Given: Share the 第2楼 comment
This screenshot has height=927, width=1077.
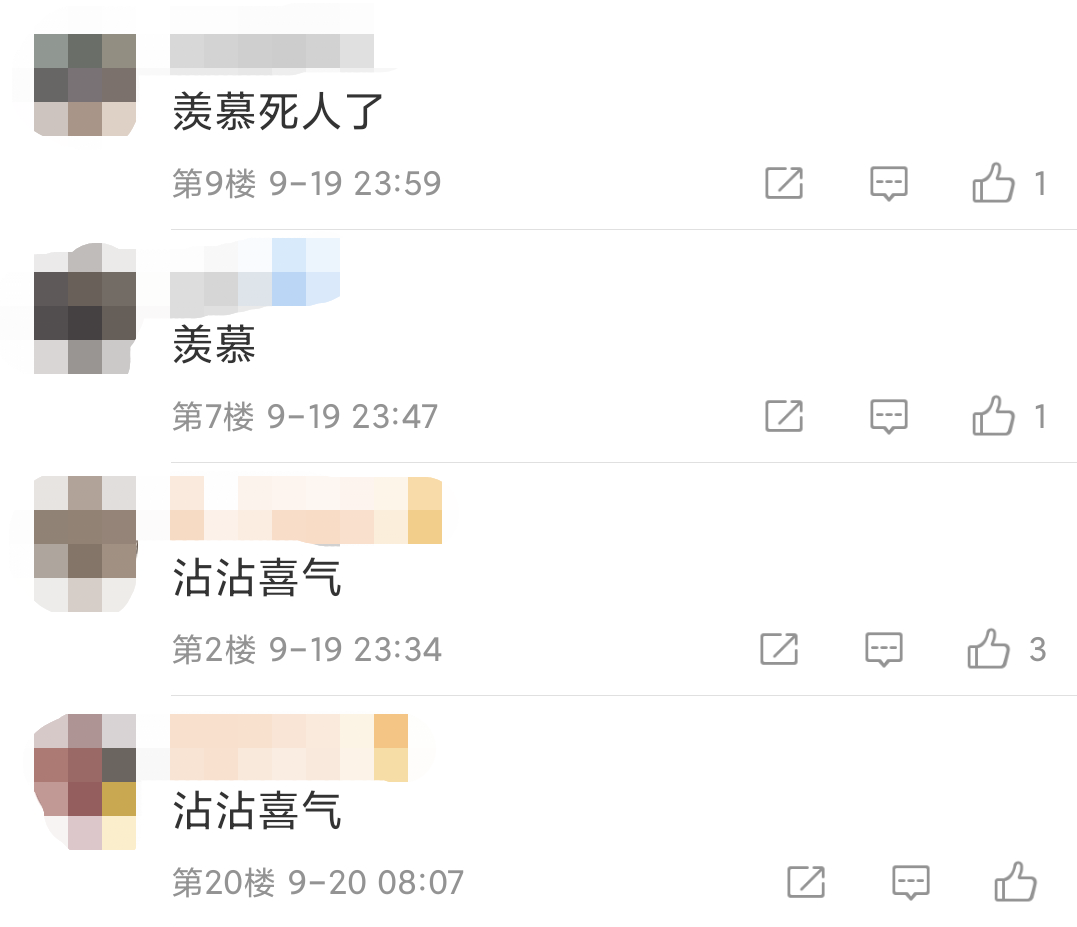Looking at the screenshot, I should click(x=780, y=650).
